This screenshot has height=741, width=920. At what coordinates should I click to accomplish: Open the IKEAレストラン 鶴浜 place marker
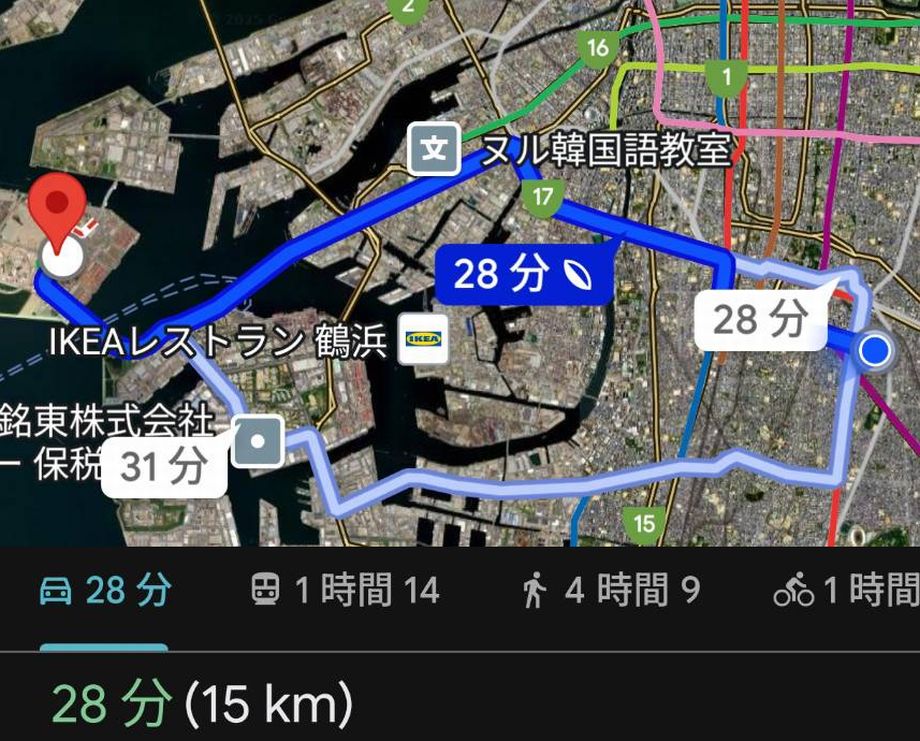423,340
